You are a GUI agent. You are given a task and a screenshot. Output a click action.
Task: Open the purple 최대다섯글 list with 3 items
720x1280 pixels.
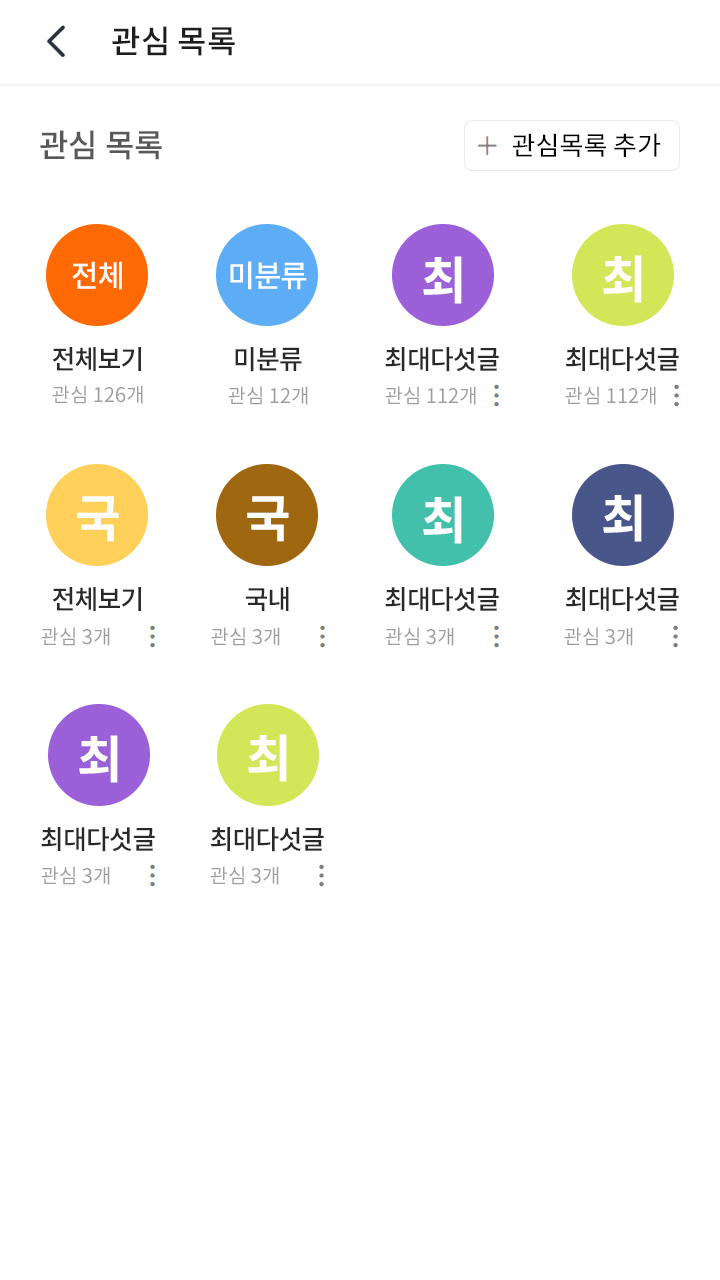99,755
